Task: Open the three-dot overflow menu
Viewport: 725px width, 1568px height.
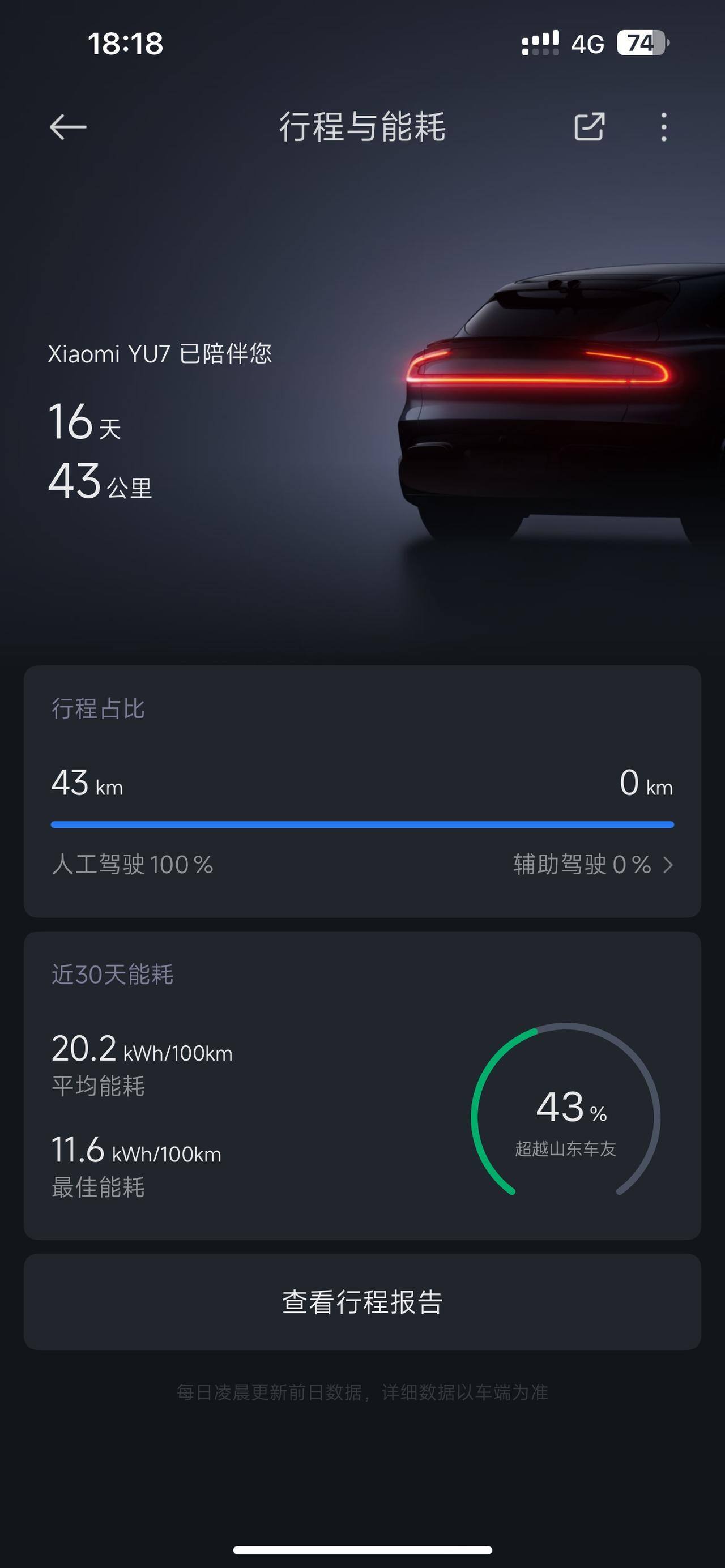Action: click(x=663, y=127)
